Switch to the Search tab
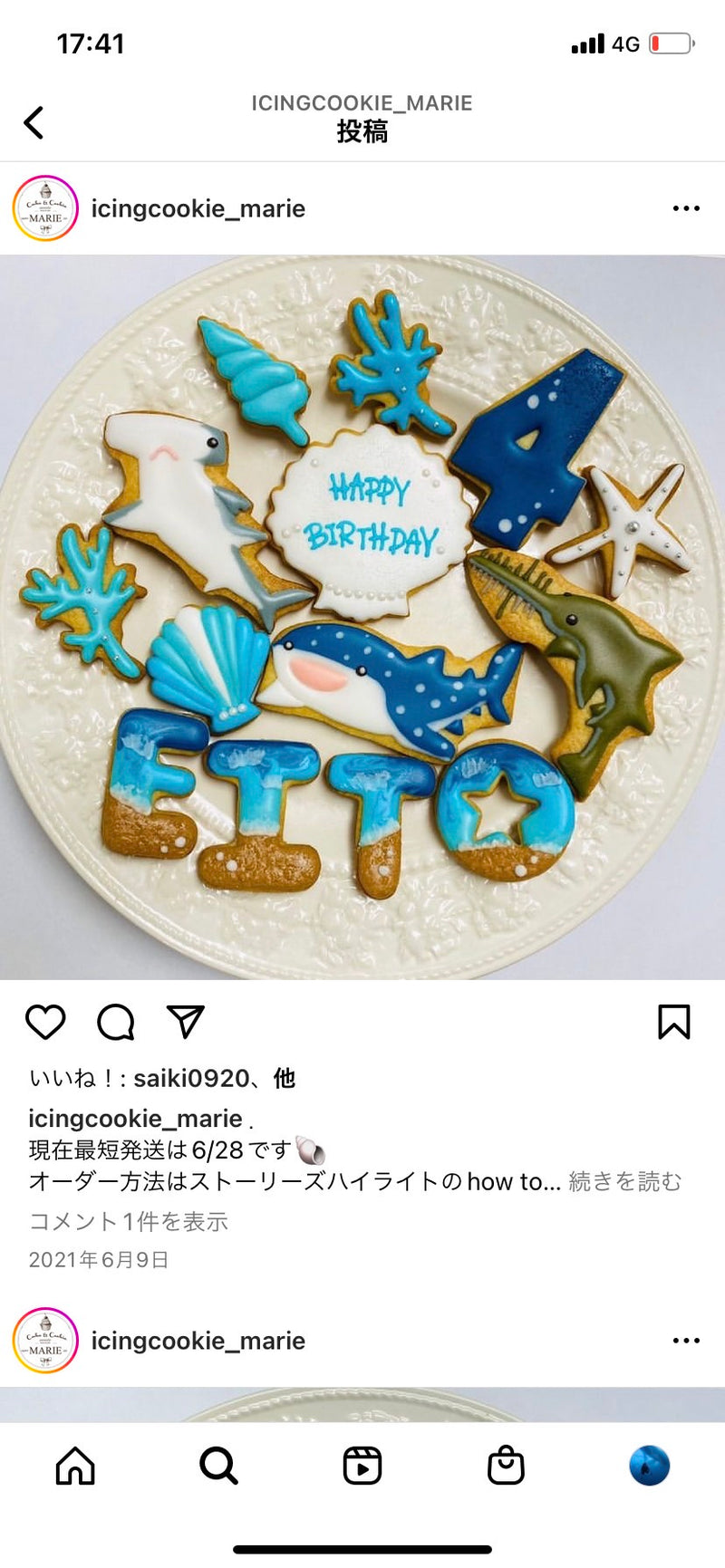This screenshot has height=1568, width=725. pos(218,1466)
